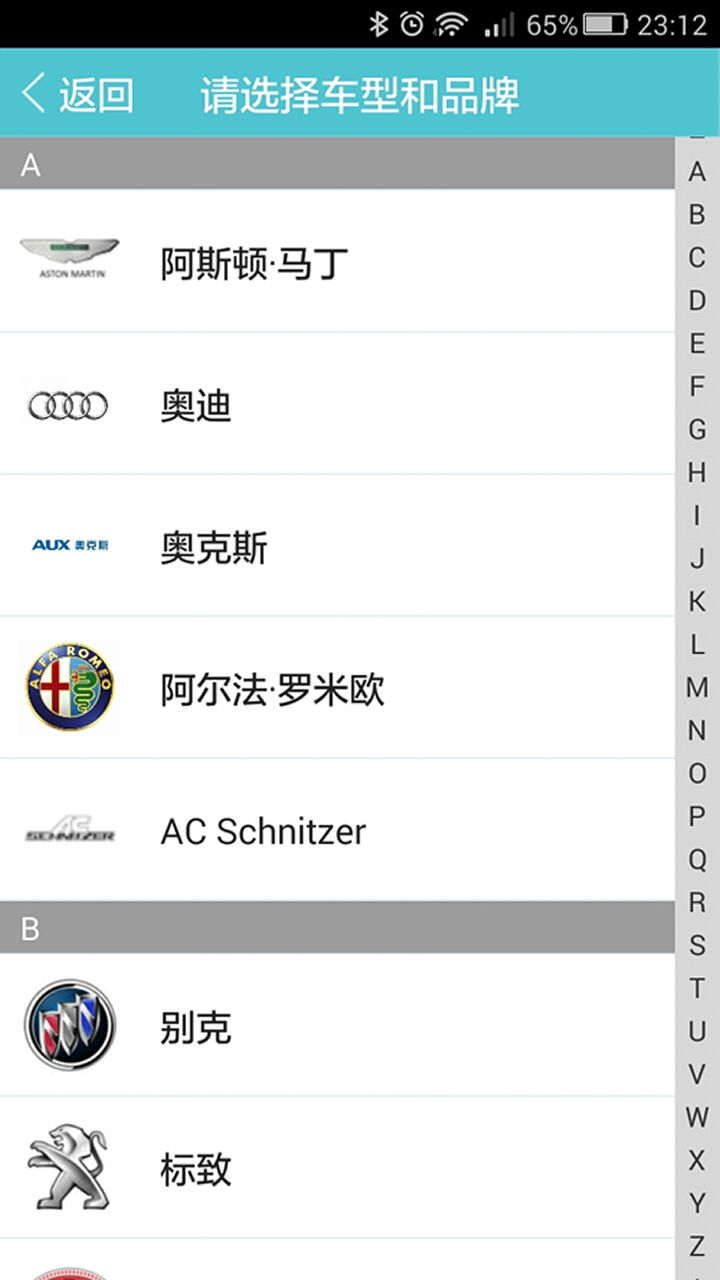Tap the Wi-Fi icon in status bar
The image size is (720, 1280).
(x=449, y=22)
